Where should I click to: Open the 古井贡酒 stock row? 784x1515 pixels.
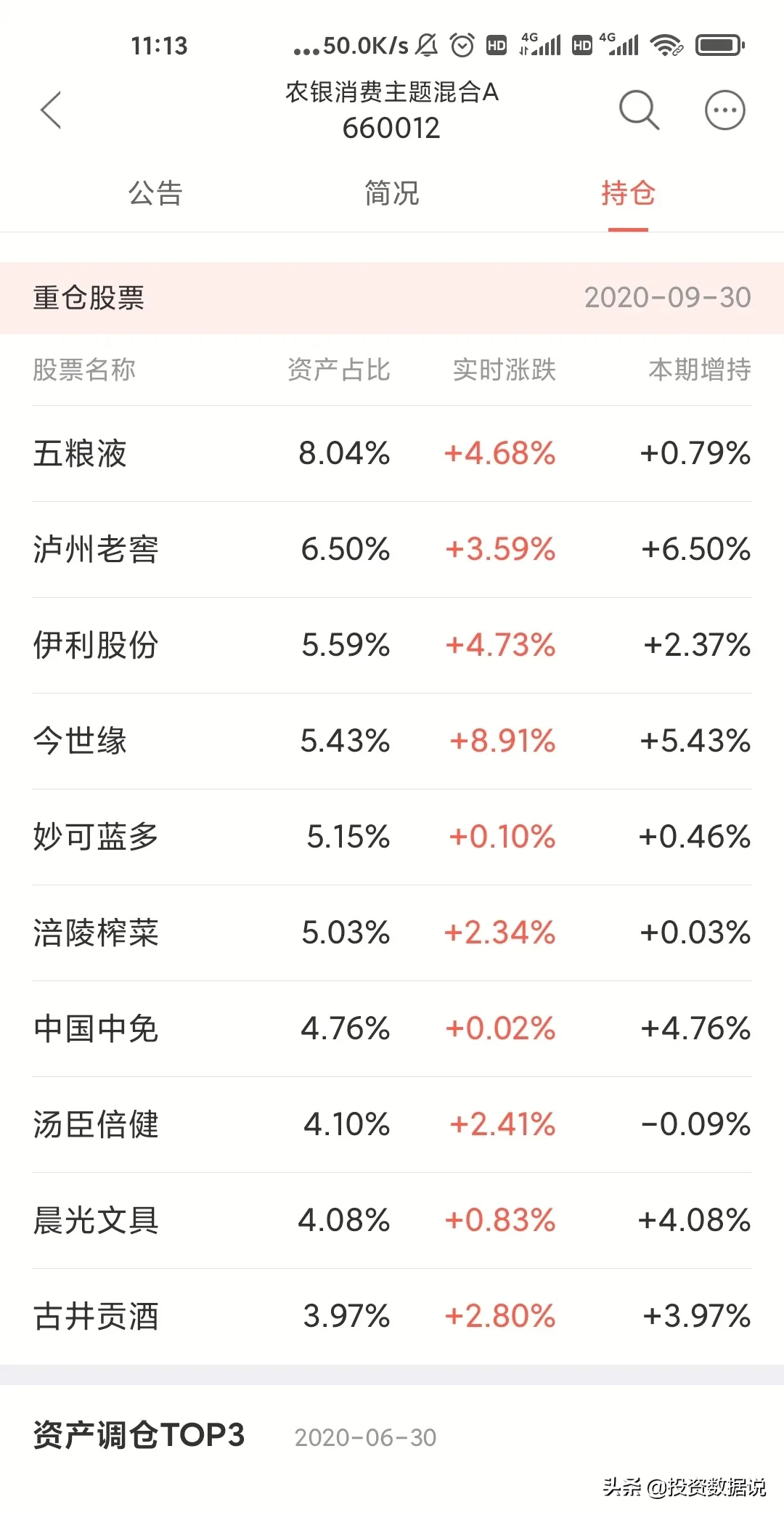[x=392, y=1317]
